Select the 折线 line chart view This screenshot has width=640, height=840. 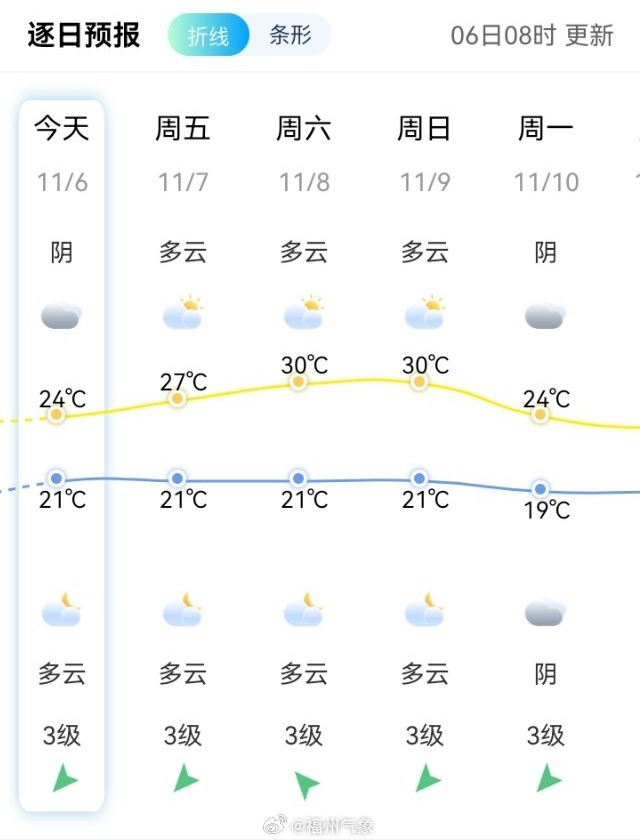pos(209,37)
